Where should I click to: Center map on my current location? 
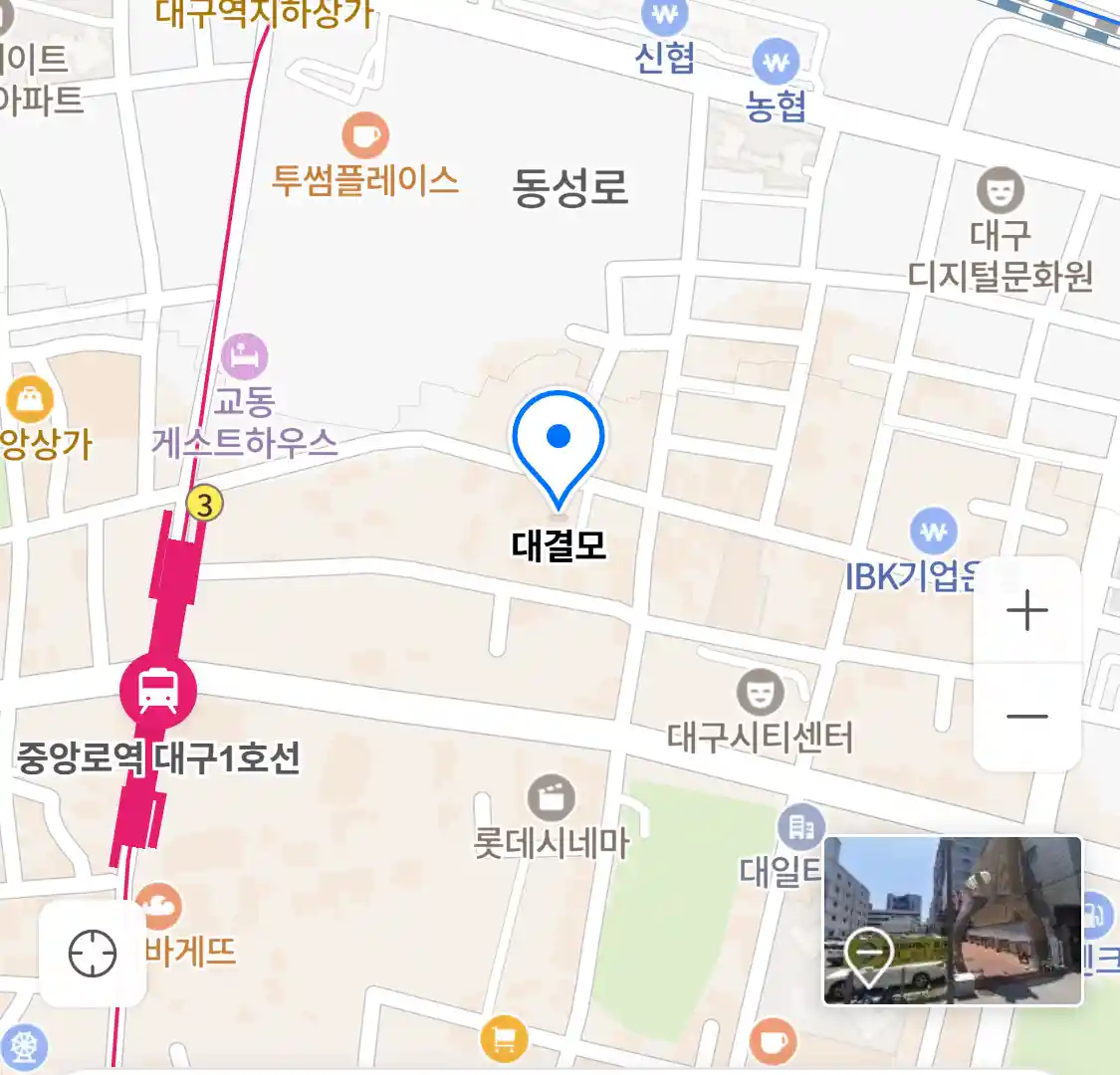[93, 955]
